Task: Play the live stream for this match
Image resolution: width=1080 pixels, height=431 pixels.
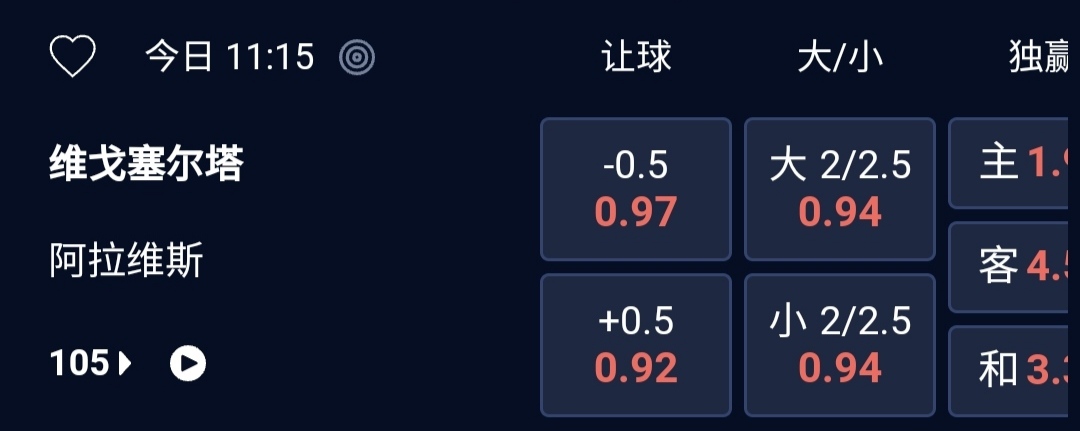Action: coord(187,363)
